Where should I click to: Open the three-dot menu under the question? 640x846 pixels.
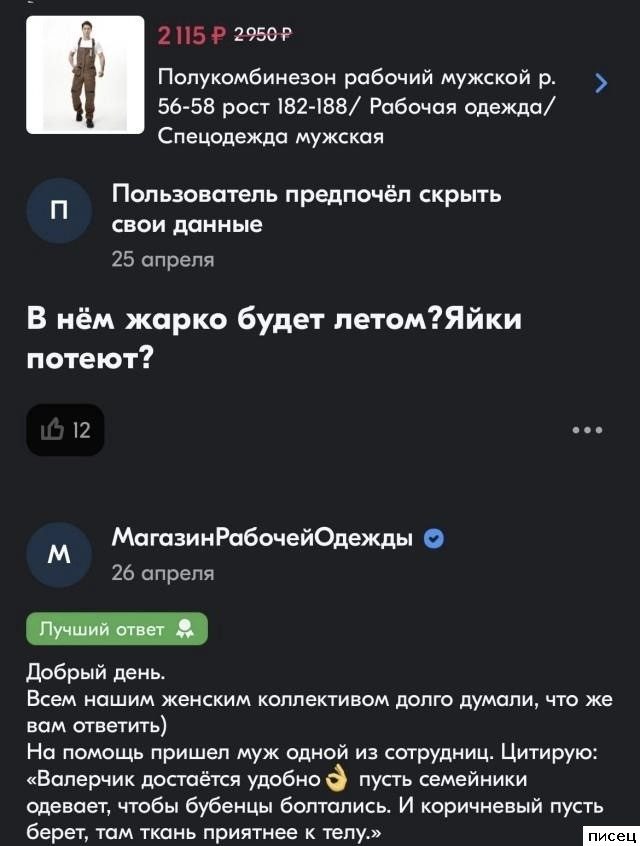(x=587, y=430)
